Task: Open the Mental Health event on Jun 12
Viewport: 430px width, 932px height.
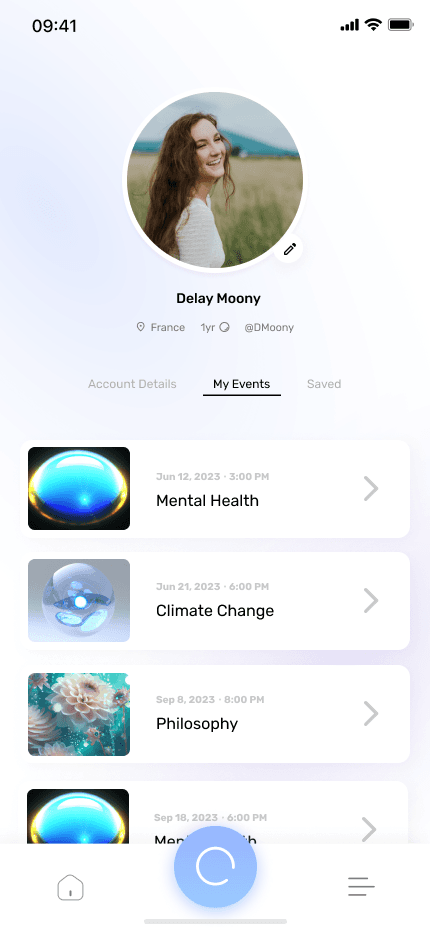Action: point(215,489)
